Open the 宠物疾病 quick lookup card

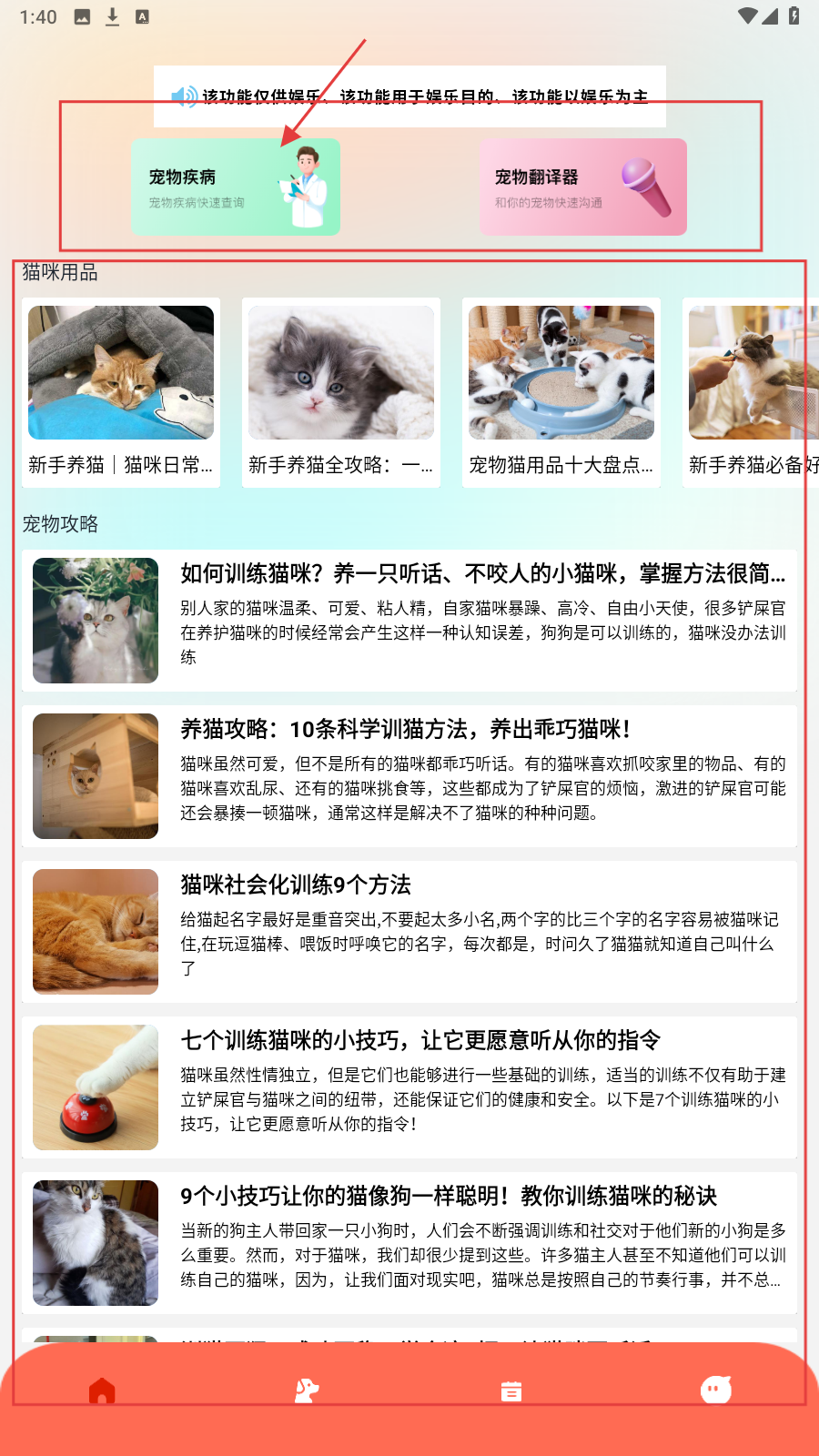[235, 187]
